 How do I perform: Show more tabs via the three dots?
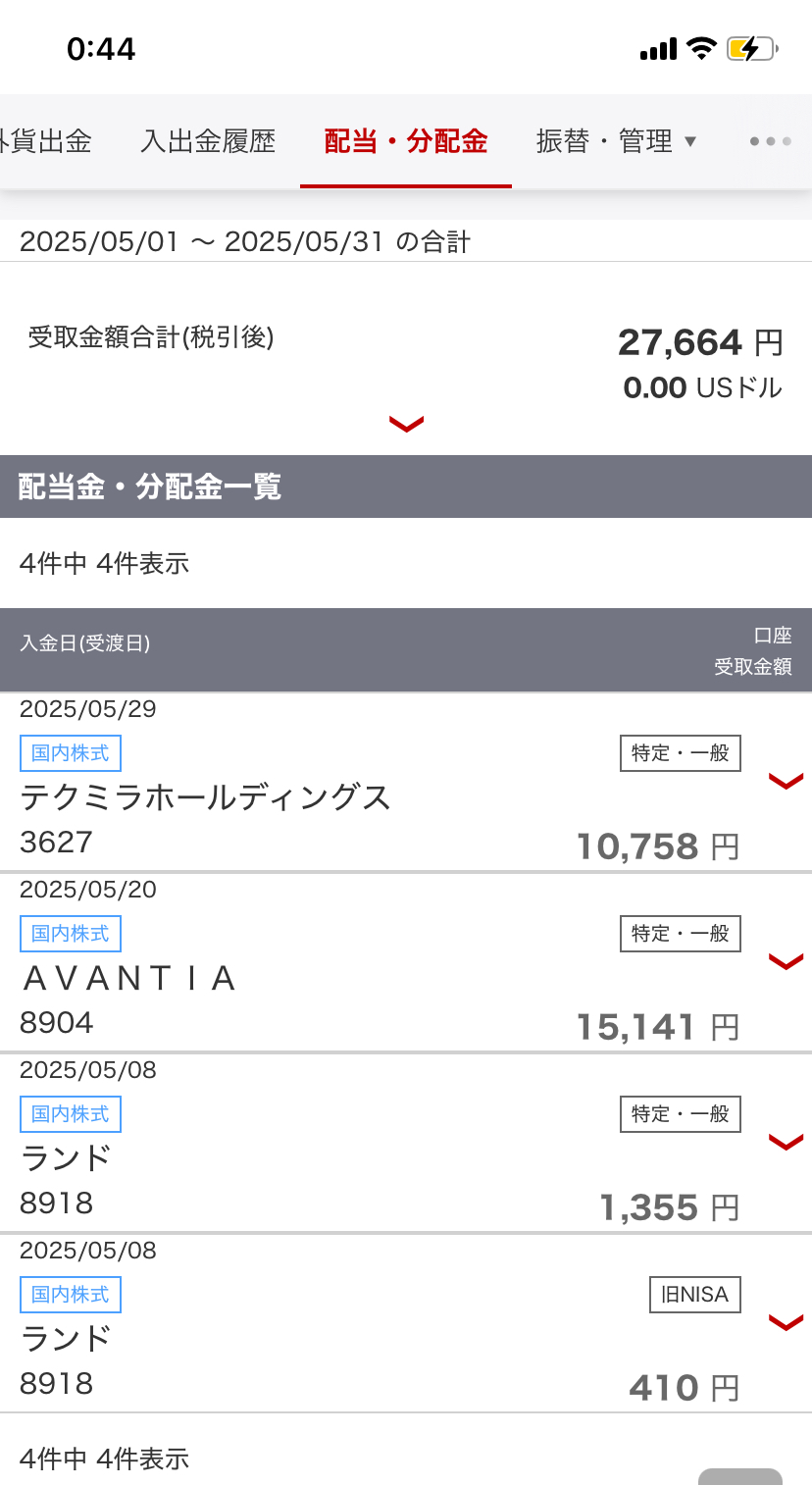(x=770, y=141)
